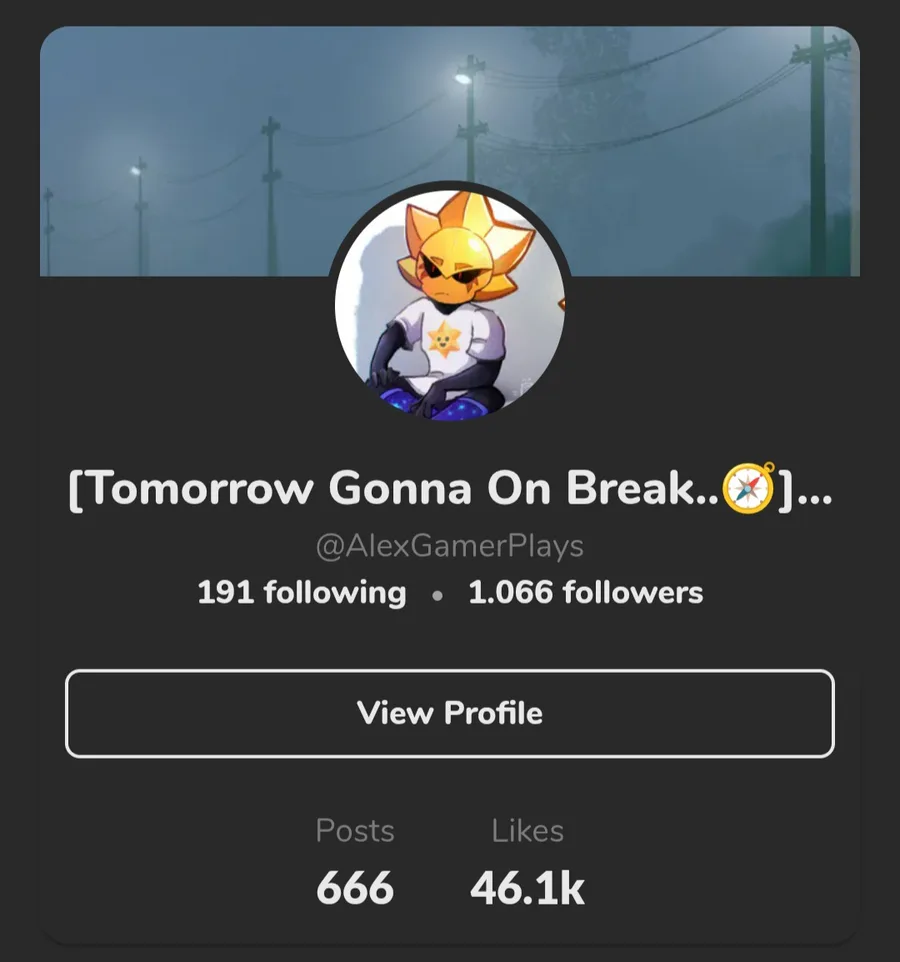Tap the sun character profile avatar

pyautogui.click(x=450, y=304)
